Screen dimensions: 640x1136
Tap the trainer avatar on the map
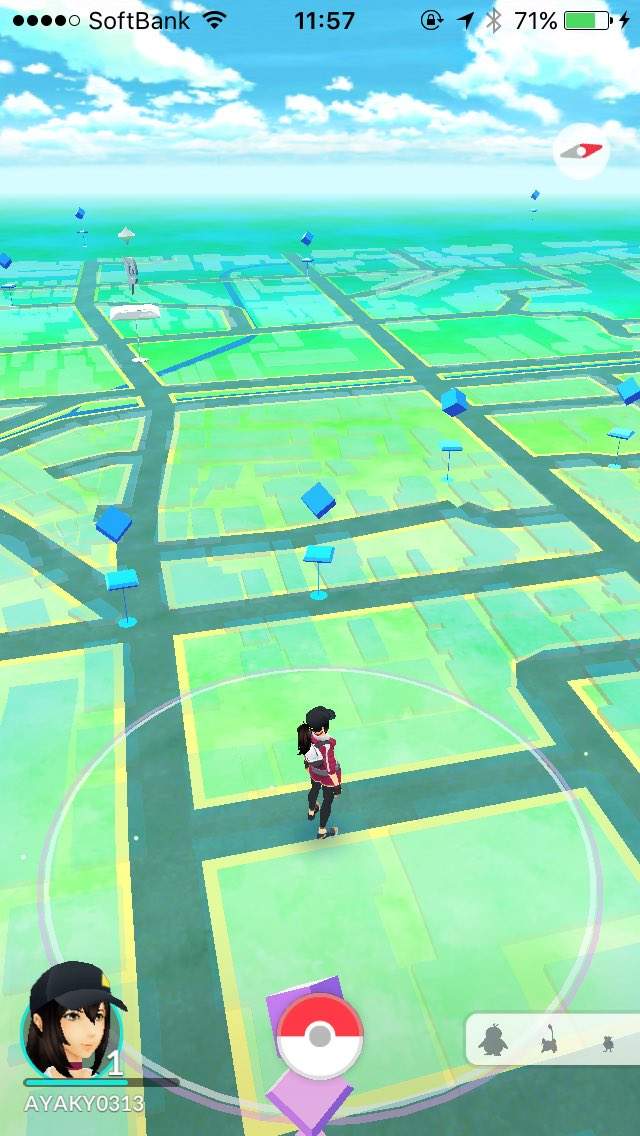pyautogui.click(x=322, y=770)
